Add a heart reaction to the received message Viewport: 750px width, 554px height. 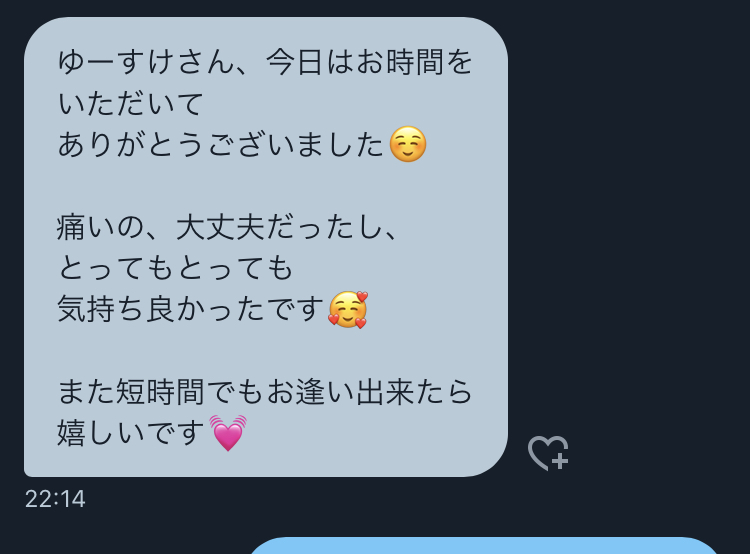548,453
